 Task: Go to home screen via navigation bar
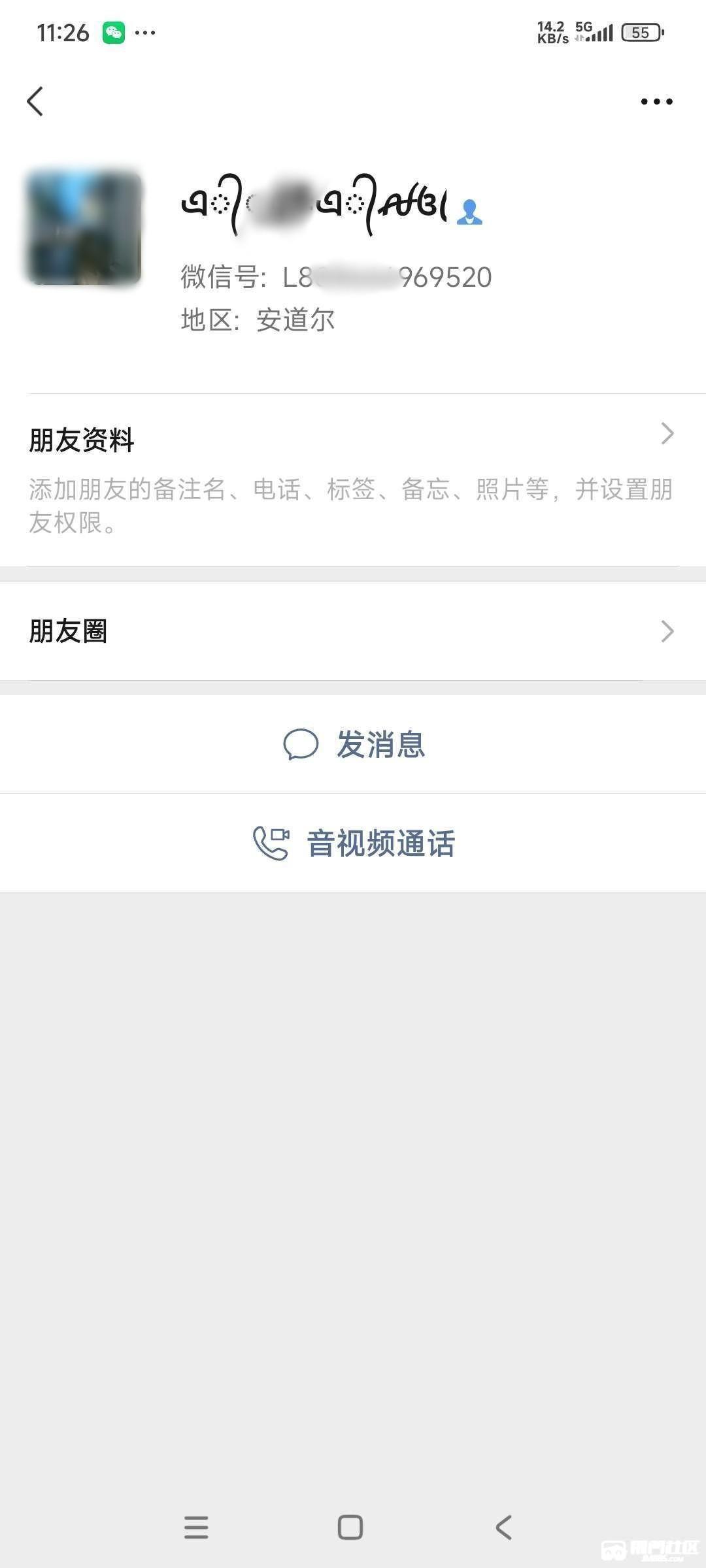click(x=350, y=1527)
